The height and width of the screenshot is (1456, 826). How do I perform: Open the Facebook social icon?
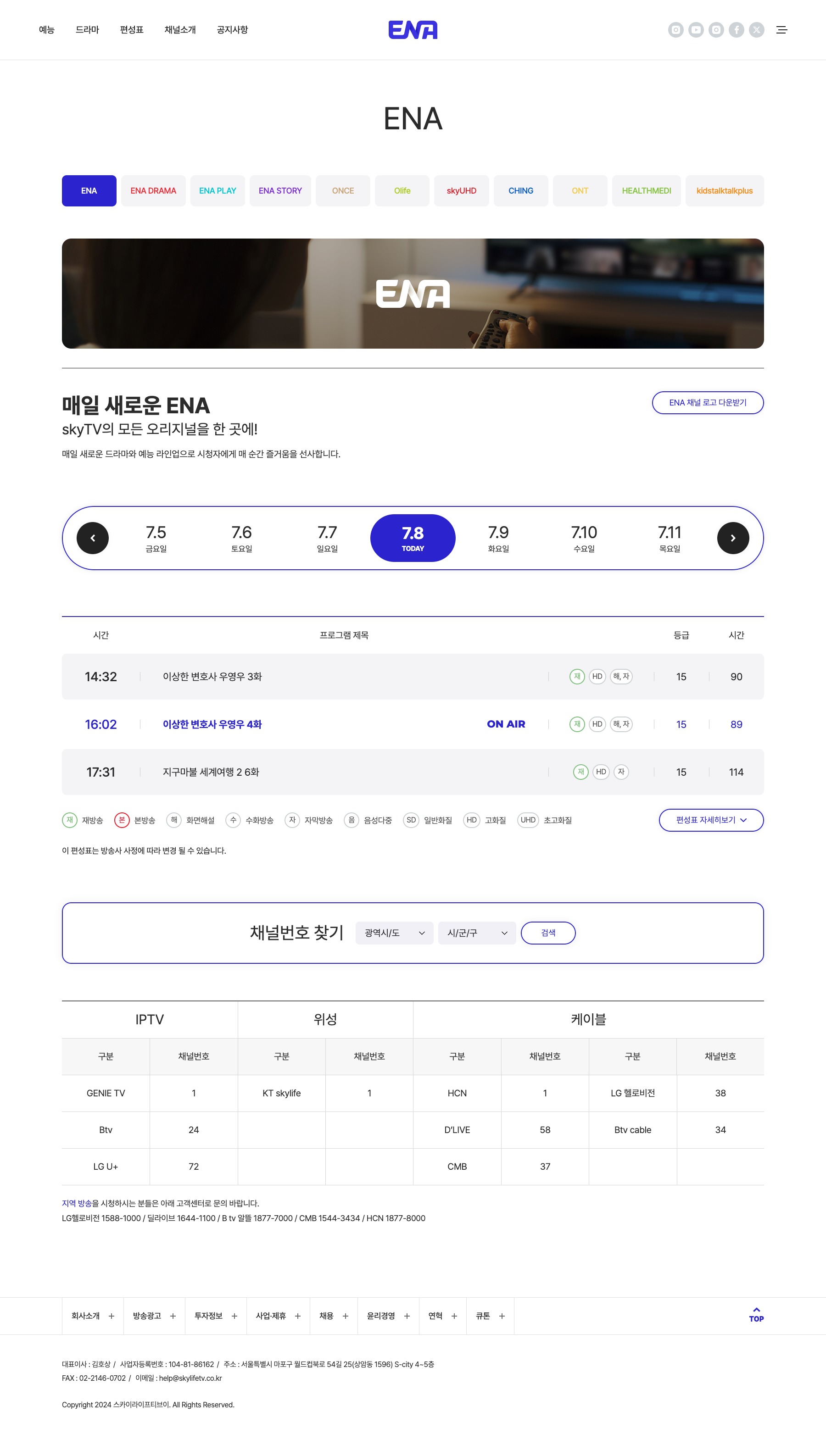(x=737, y=29)
